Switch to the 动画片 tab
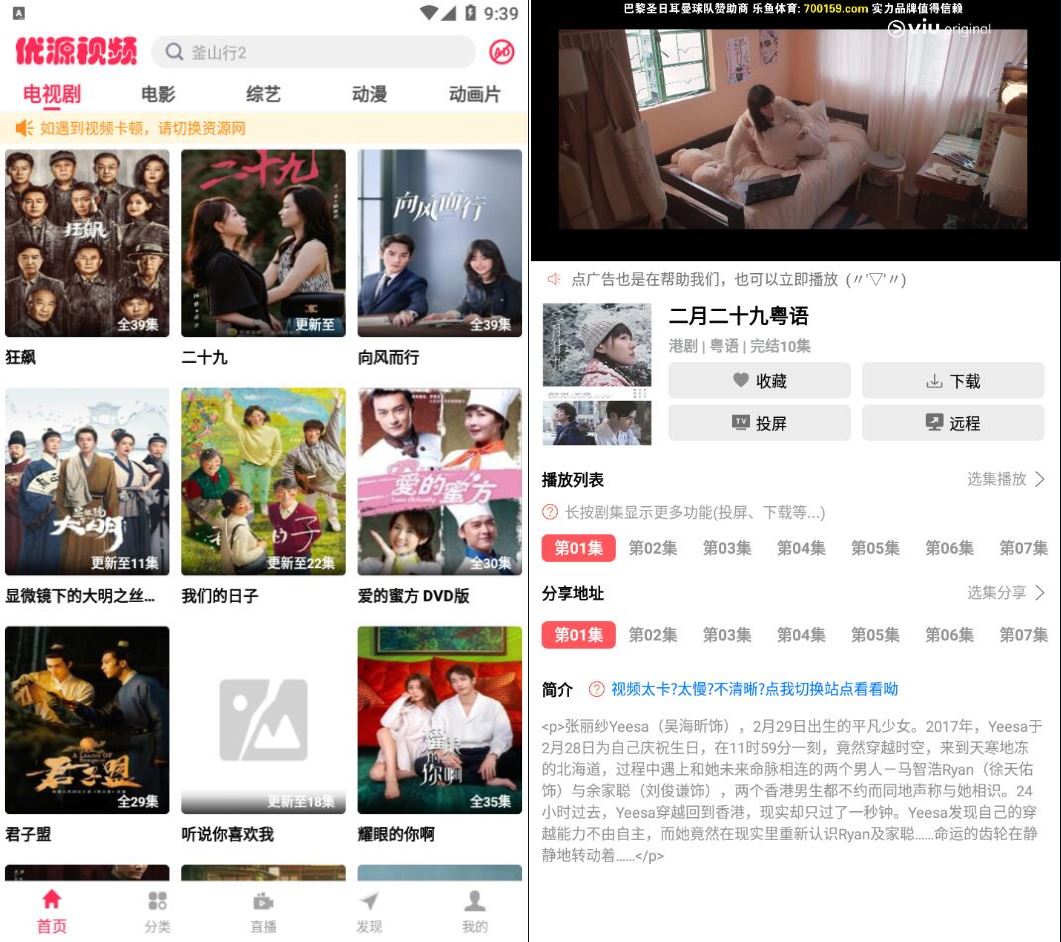The width and height of the screenshot is (1061, 942). point(474,94)
